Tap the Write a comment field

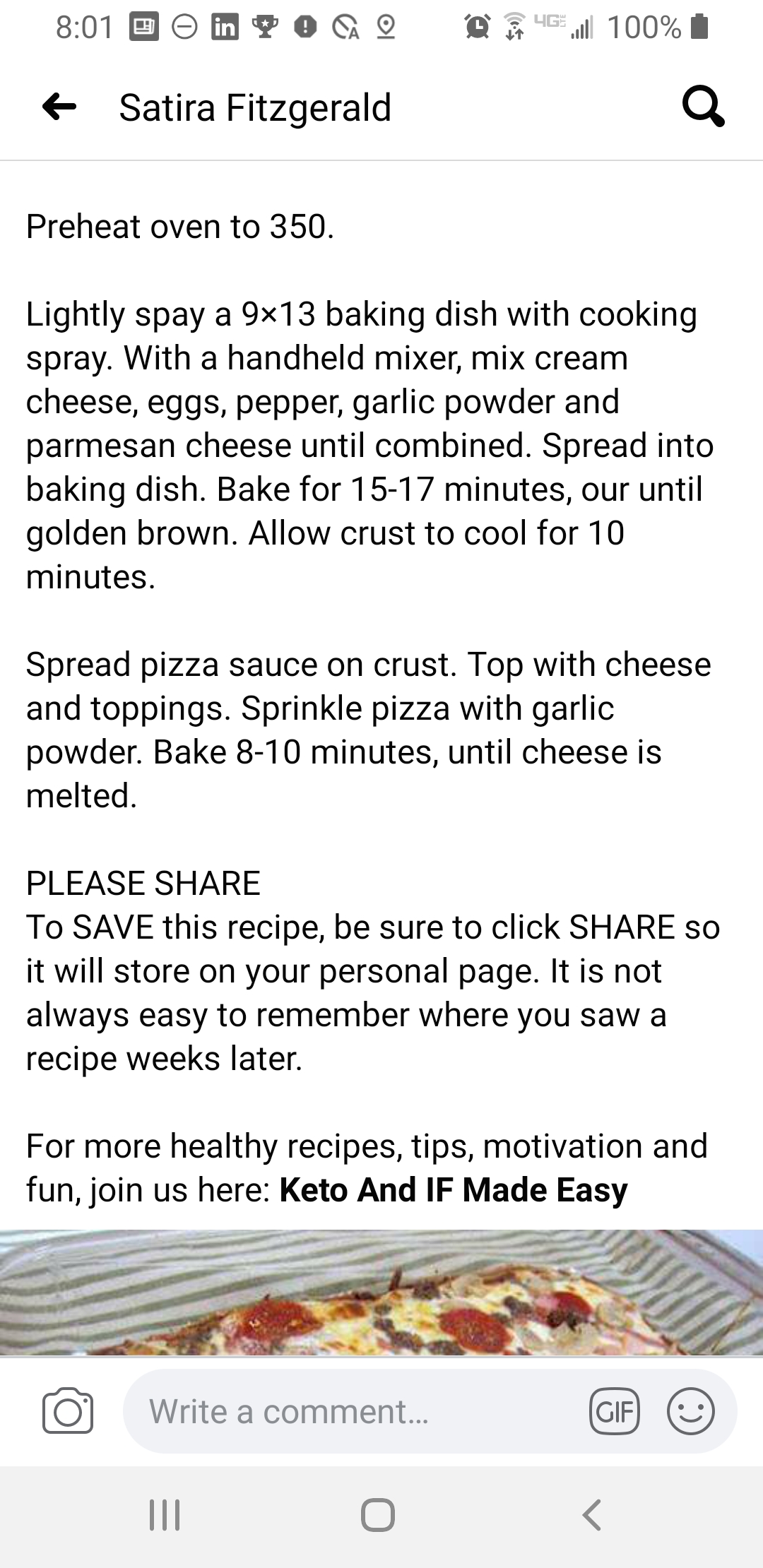[x=353, y=1412]
